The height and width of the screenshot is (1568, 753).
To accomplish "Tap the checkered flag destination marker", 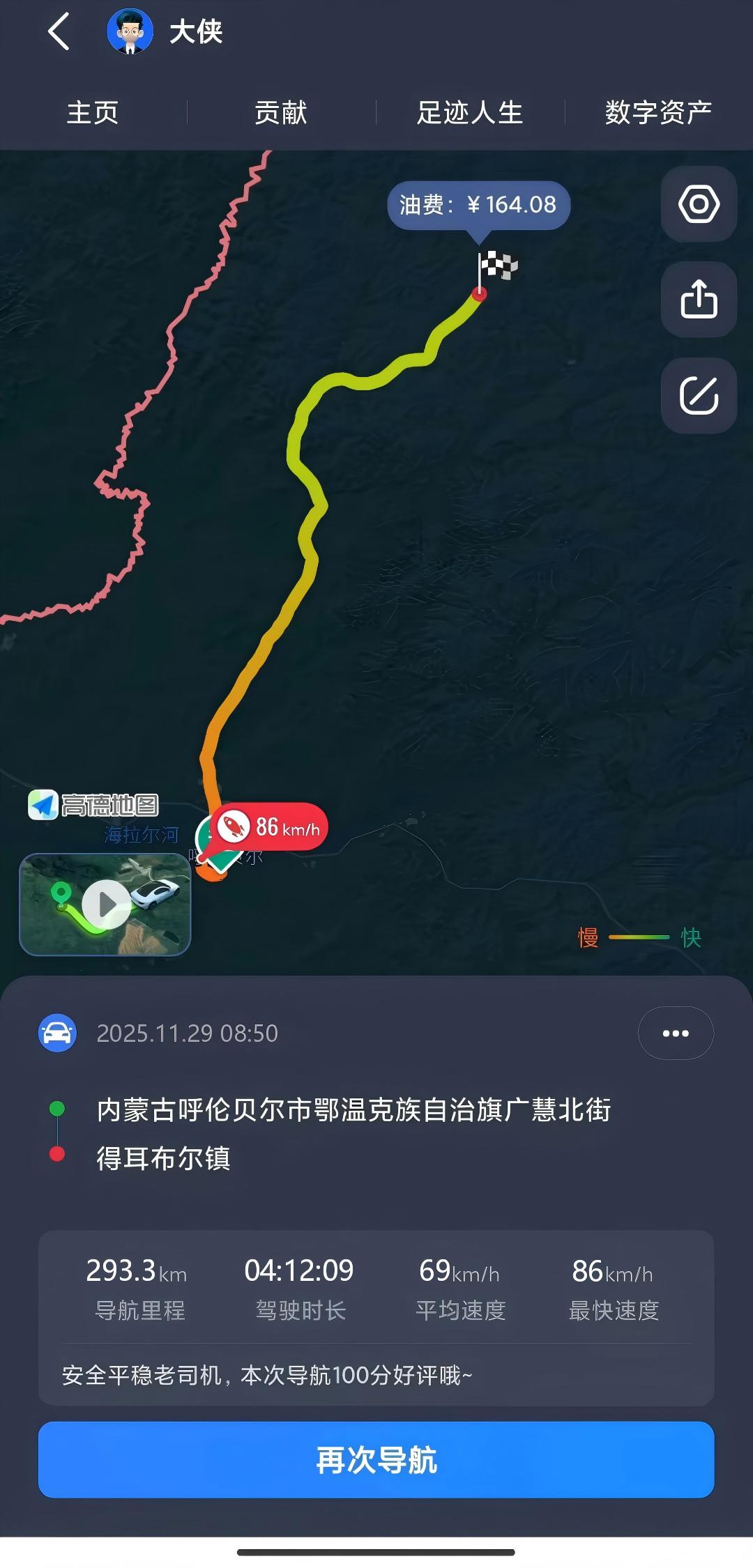I will pos(496,268).
